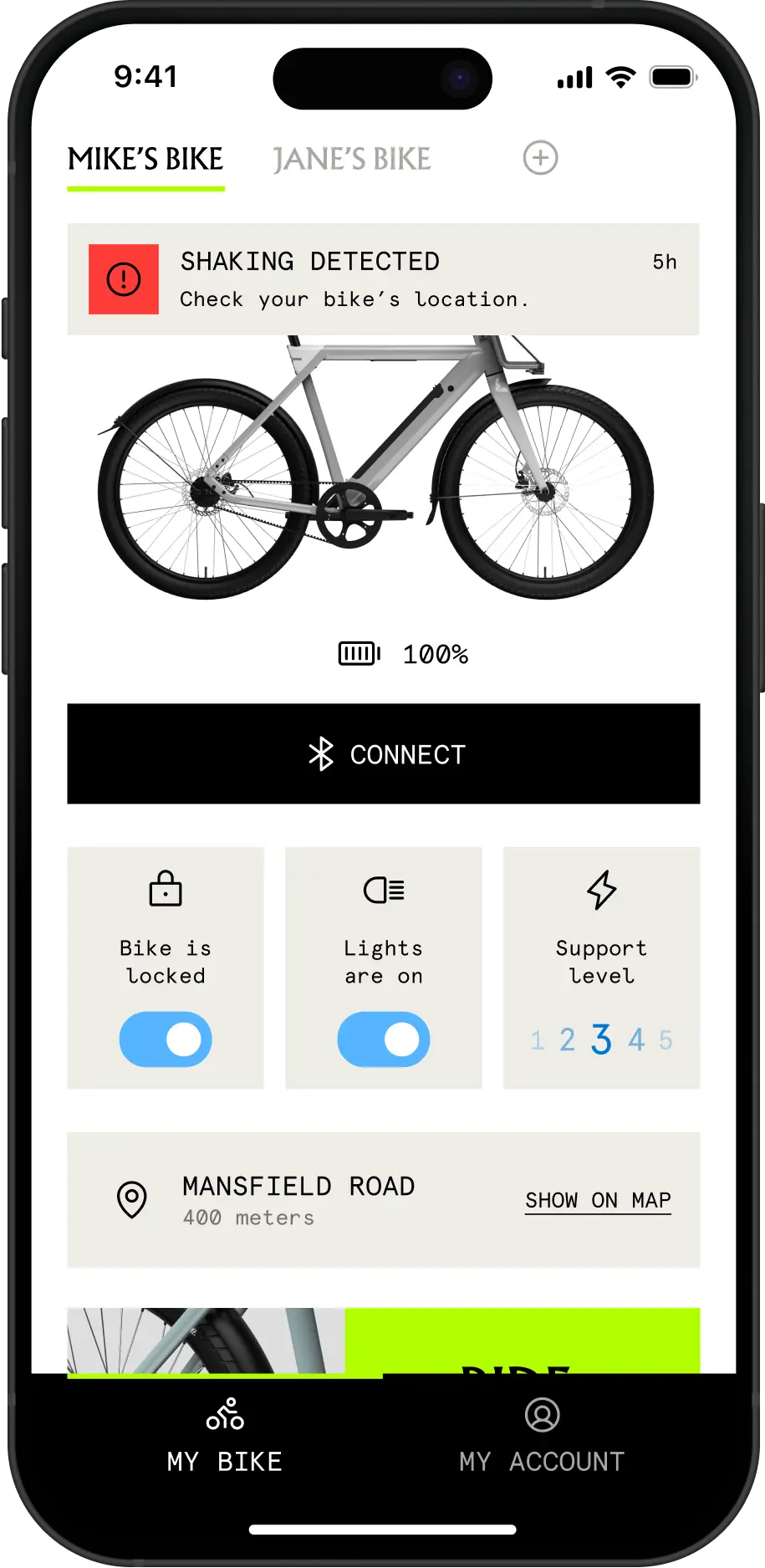Add a new bike with the plus icon

pos(540,158)
